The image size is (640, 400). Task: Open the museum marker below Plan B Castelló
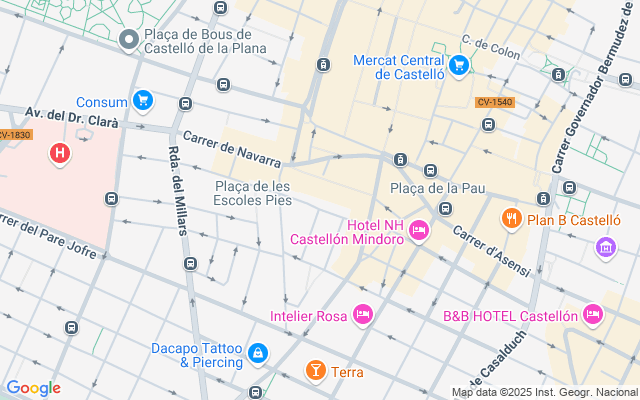click(x=606, y=248)
